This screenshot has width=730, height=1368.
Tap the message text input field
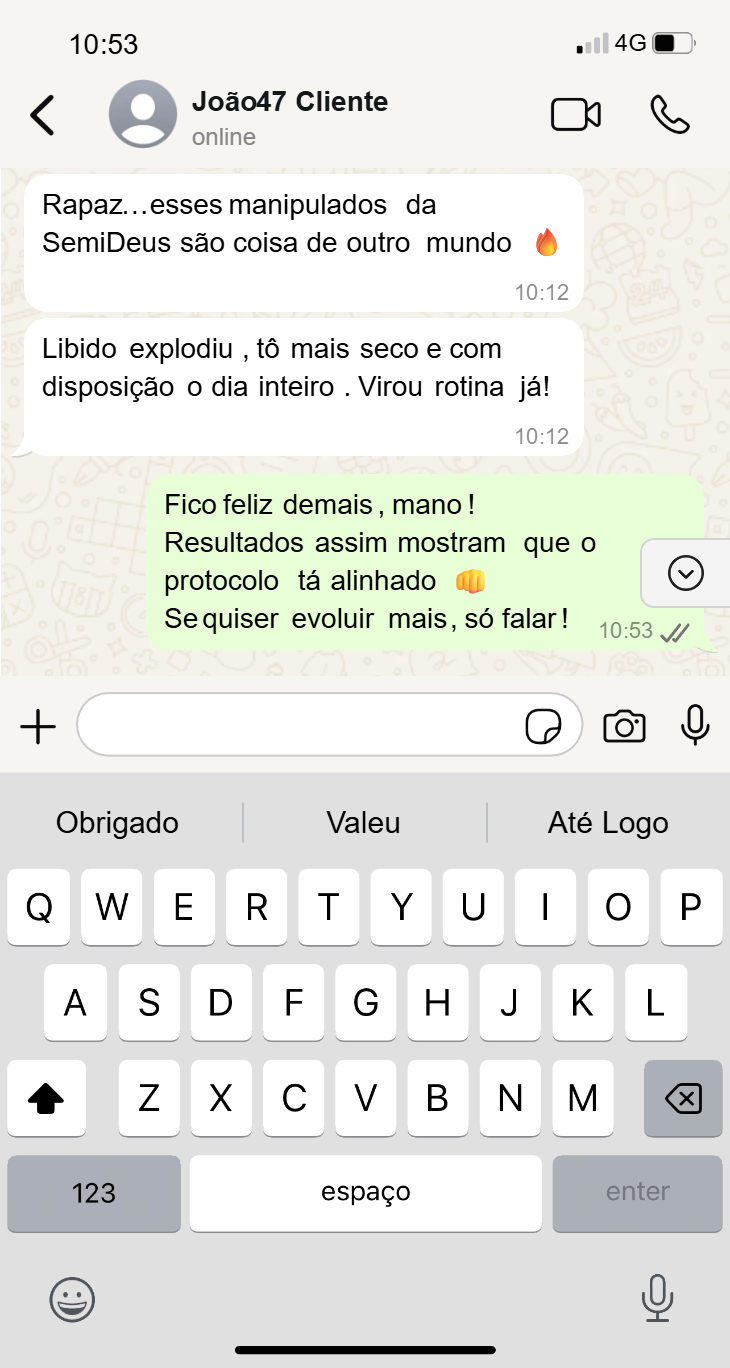click(300, 725)
